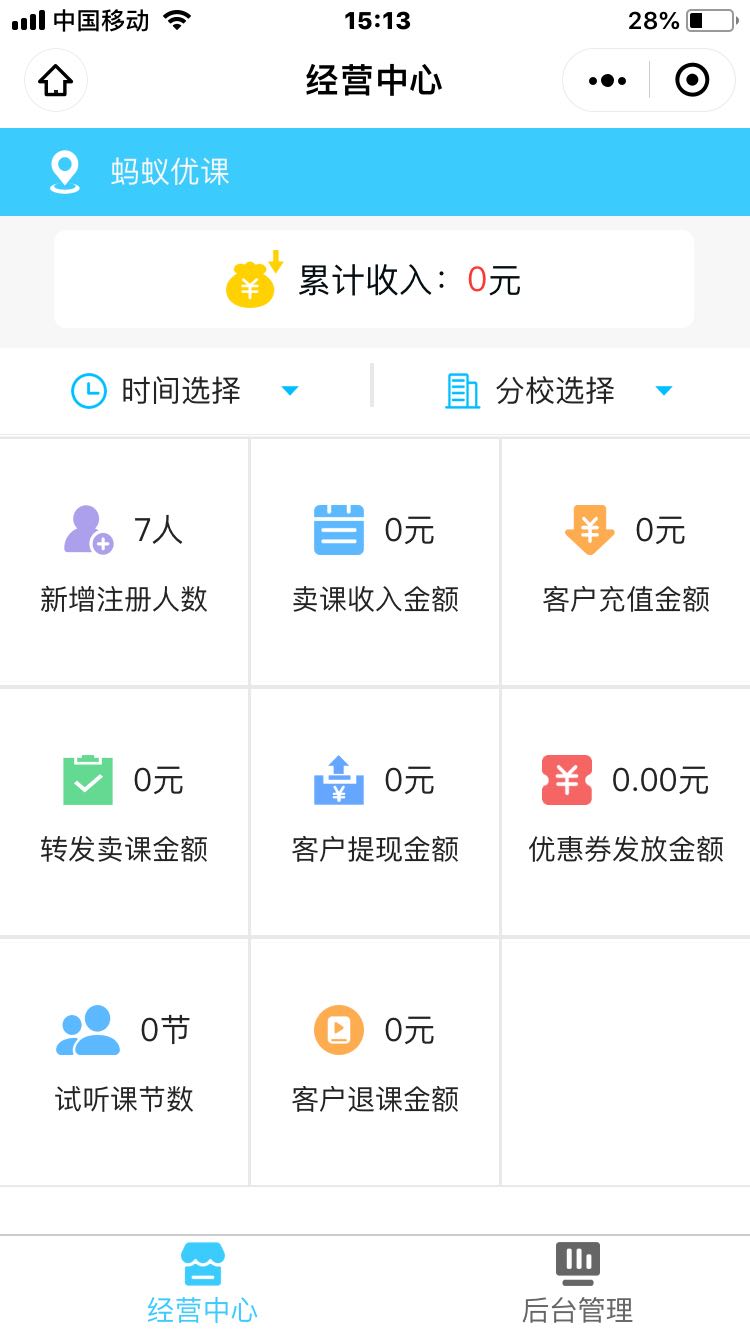Open the 客户提现金额 card

coord(375,811)
